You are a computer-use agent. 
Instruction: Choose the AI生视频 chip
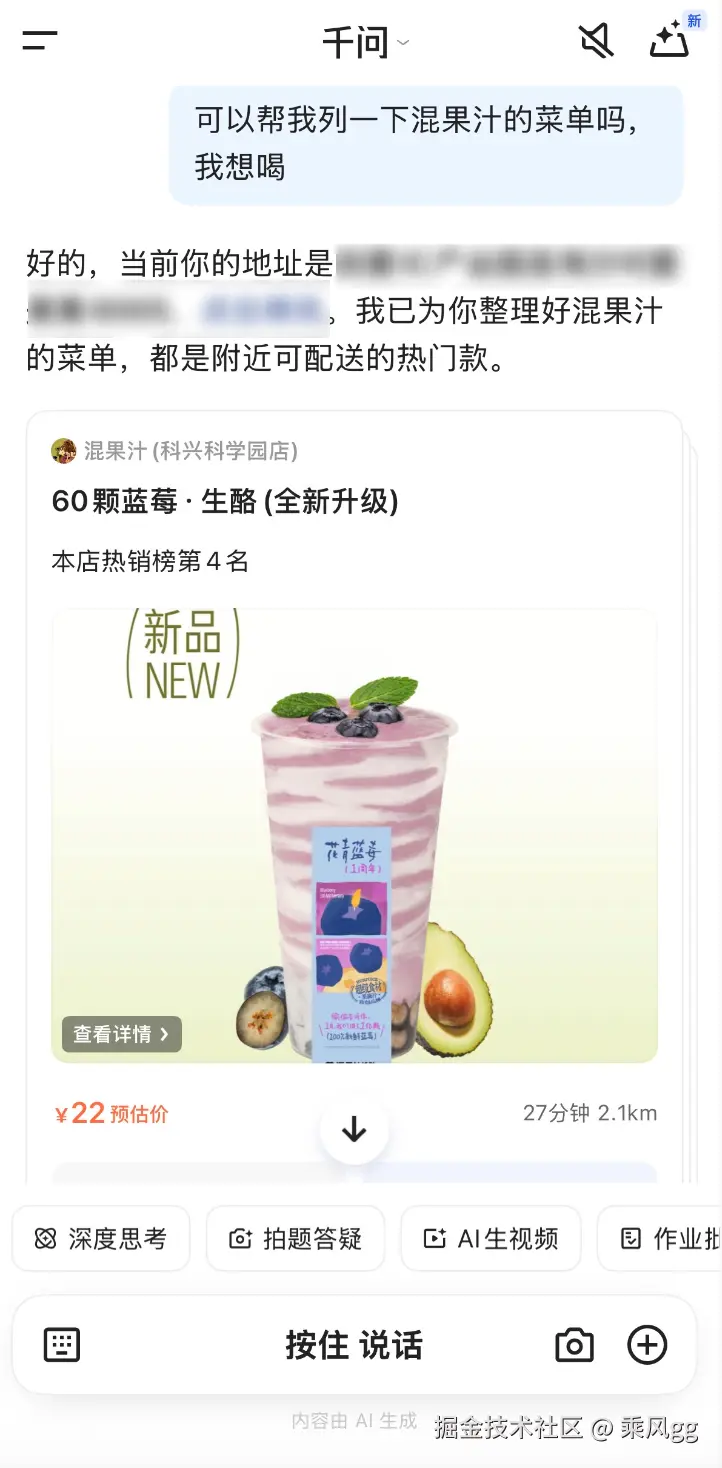pyautogui.click(x=490, y=1239)
